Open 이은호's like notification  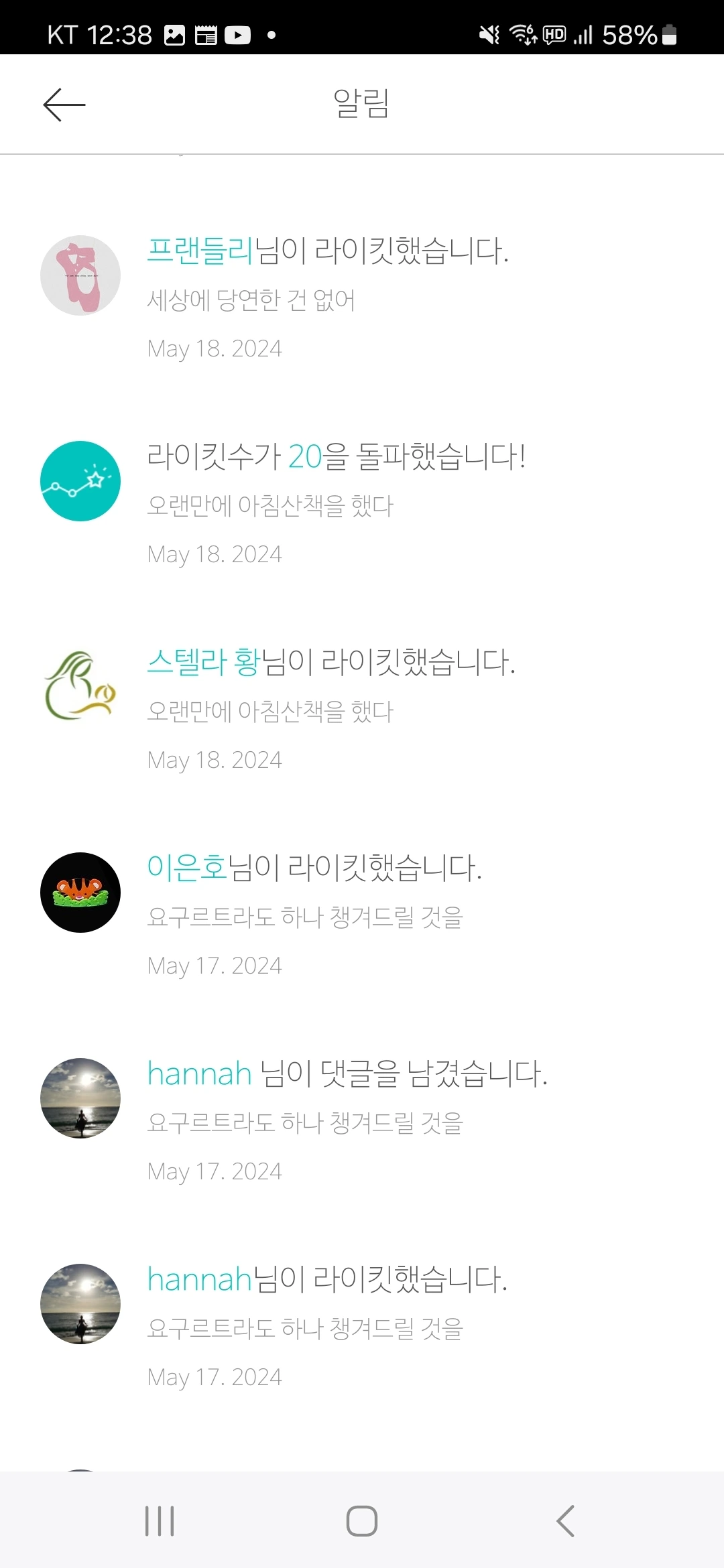362,916
